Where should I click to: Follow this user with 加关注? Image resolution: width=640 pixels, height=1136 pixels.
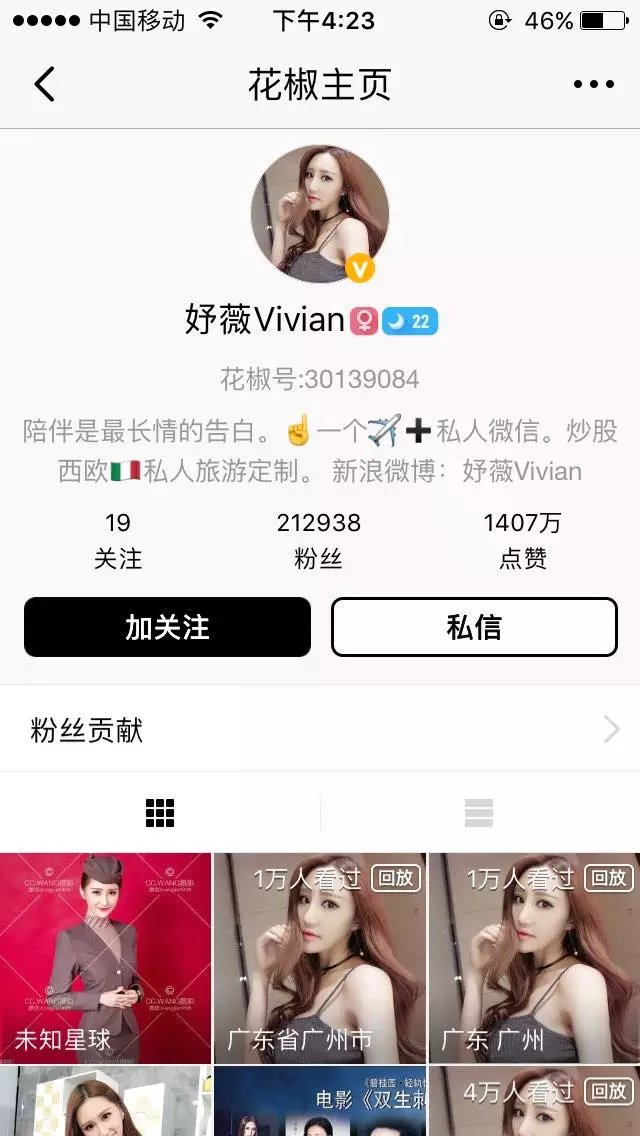[x=167, y=627]
